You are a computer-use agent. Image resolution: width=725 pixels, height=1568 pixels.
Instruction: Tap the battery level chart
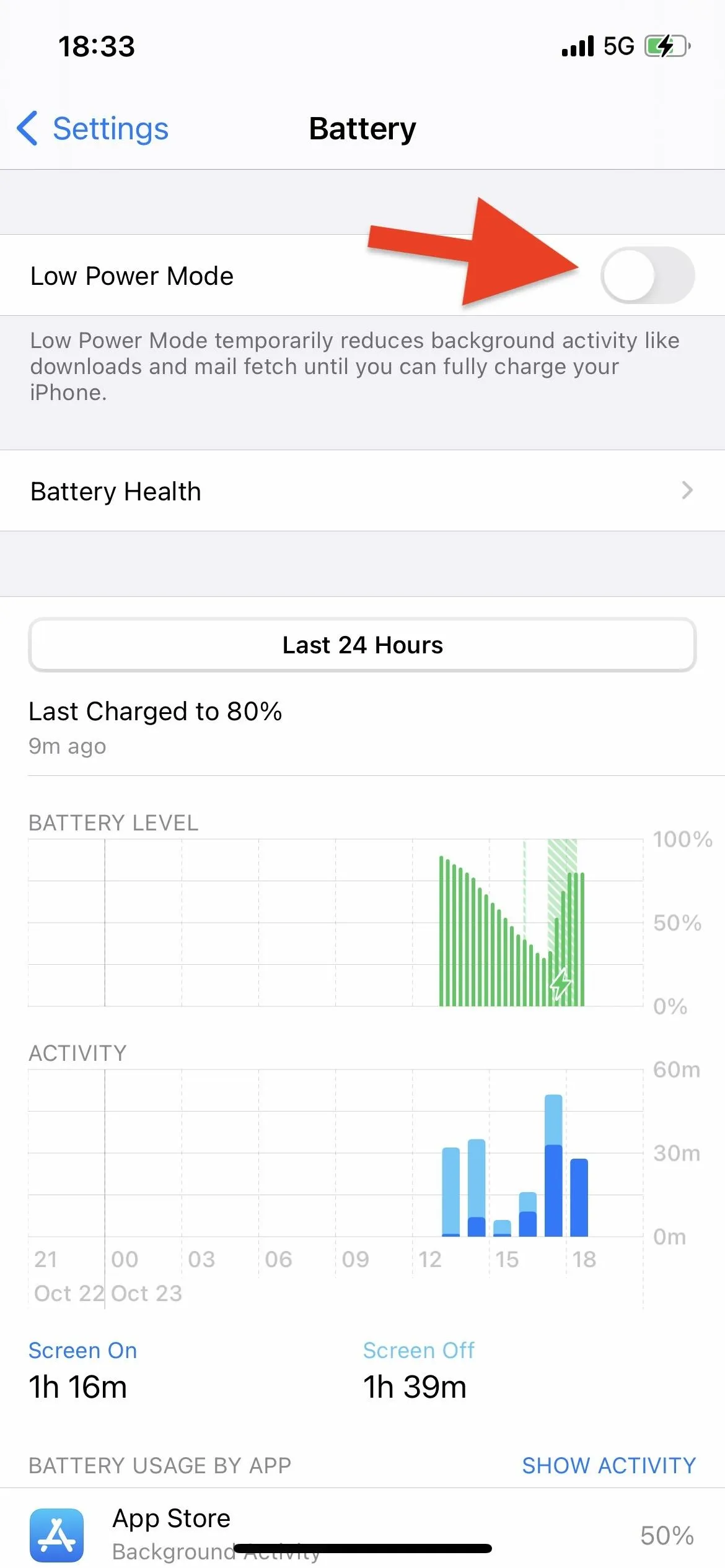tap(335, 923)
